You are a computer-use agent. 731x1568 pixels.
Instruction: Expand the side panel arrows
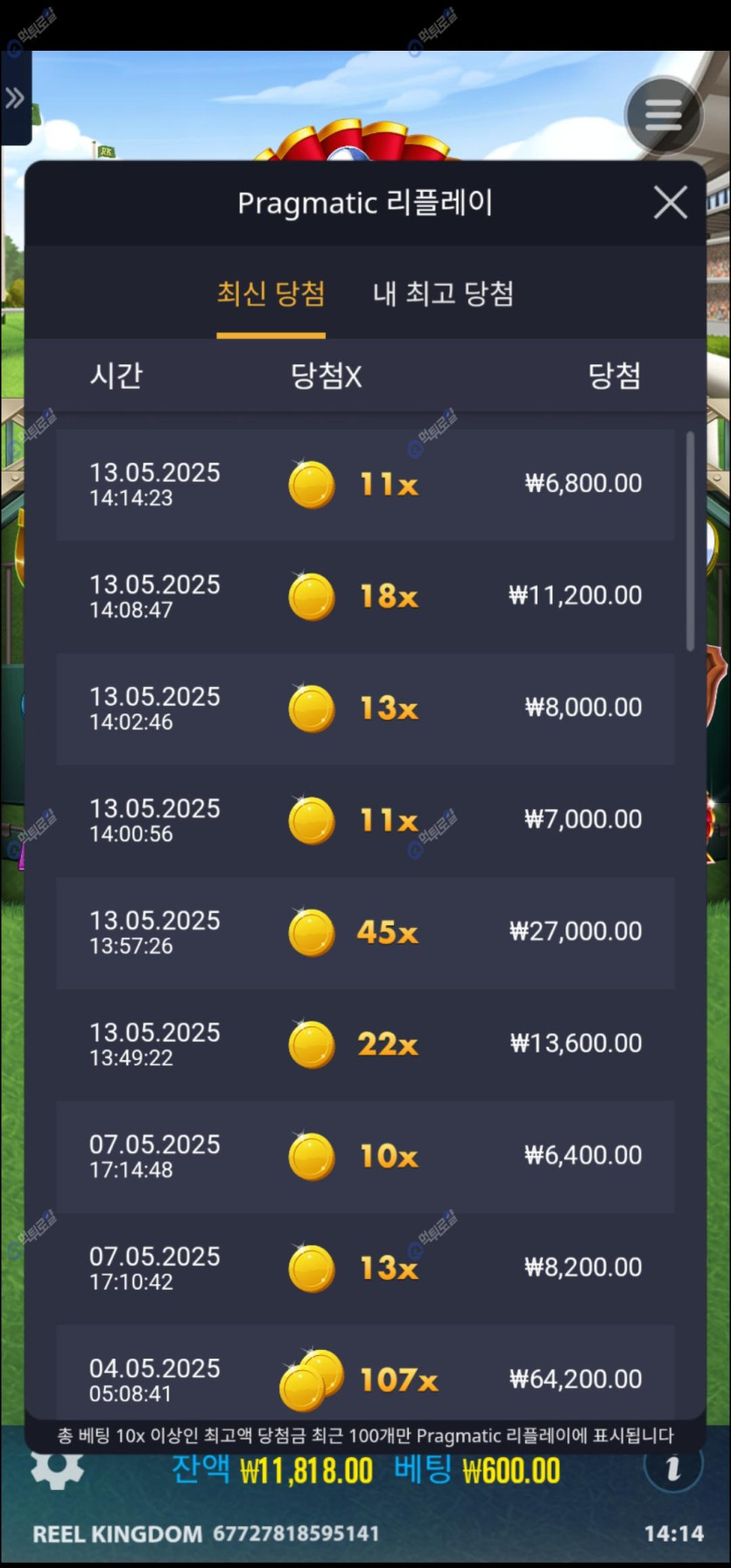(x=15, y=98)
